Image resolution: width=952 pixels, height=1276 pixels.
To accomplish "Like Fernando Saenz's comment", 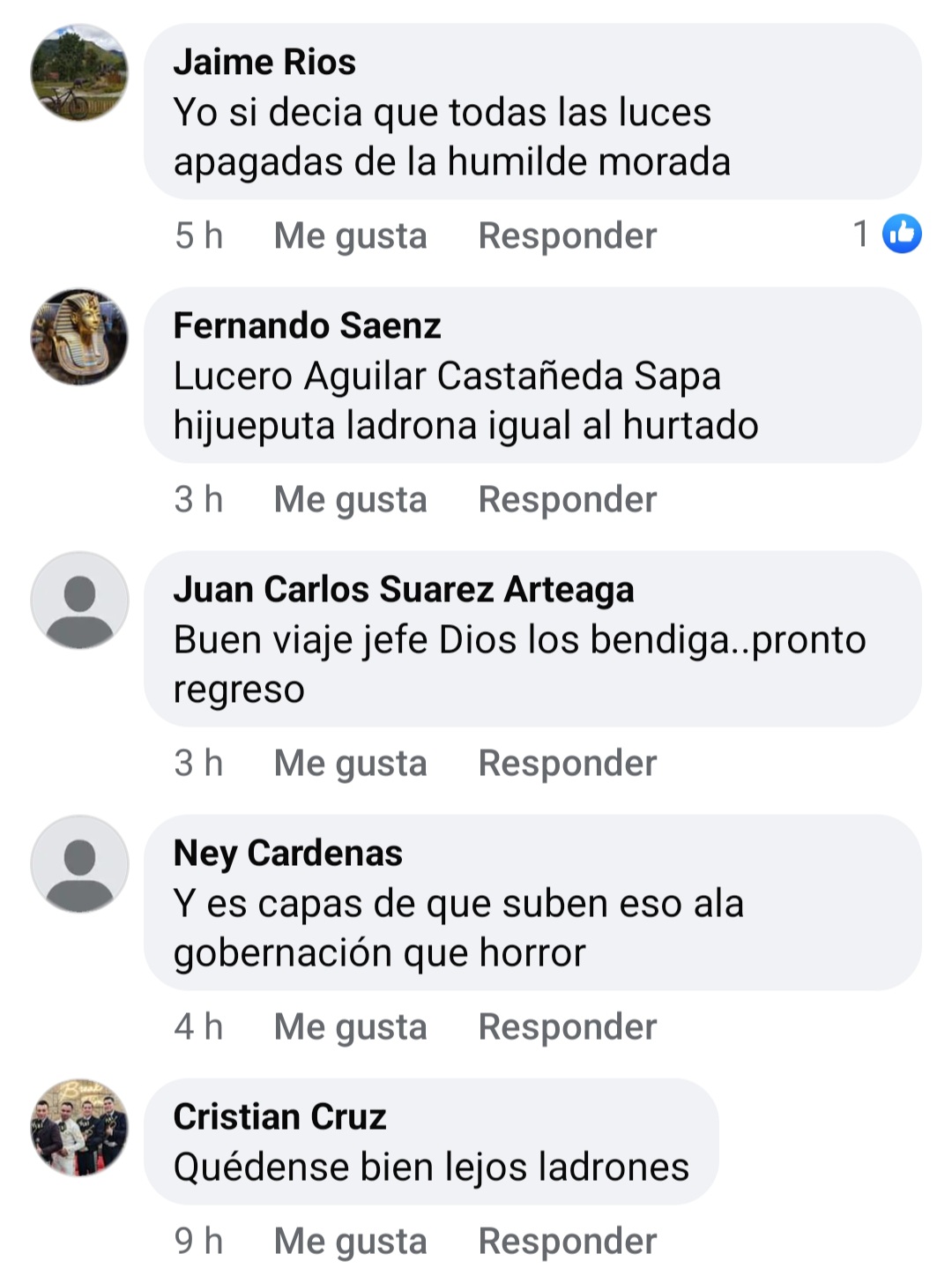I will pos(350,499).
